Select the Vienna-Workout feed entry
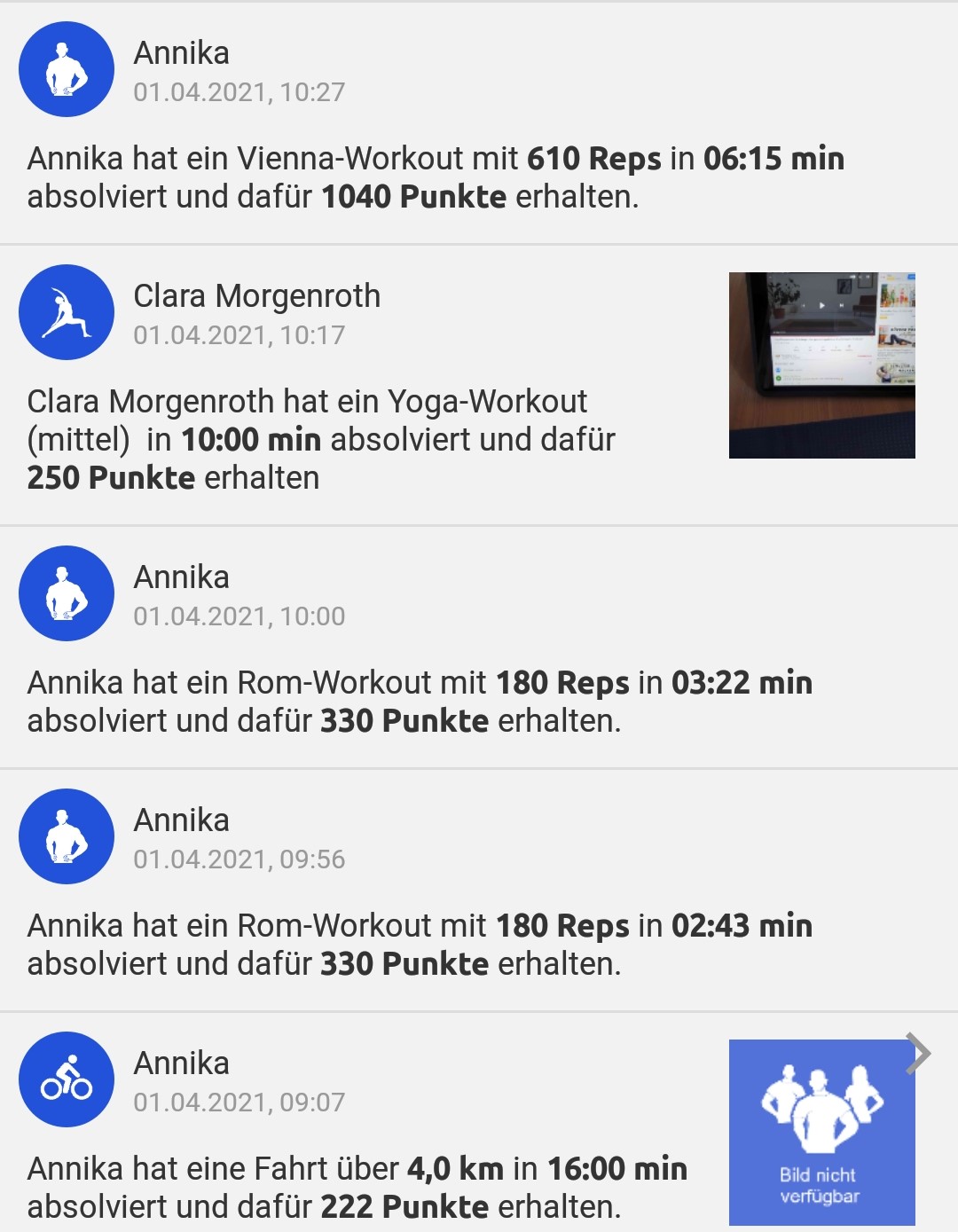The width and height of the screenshot is (958, 1232). 435,133
